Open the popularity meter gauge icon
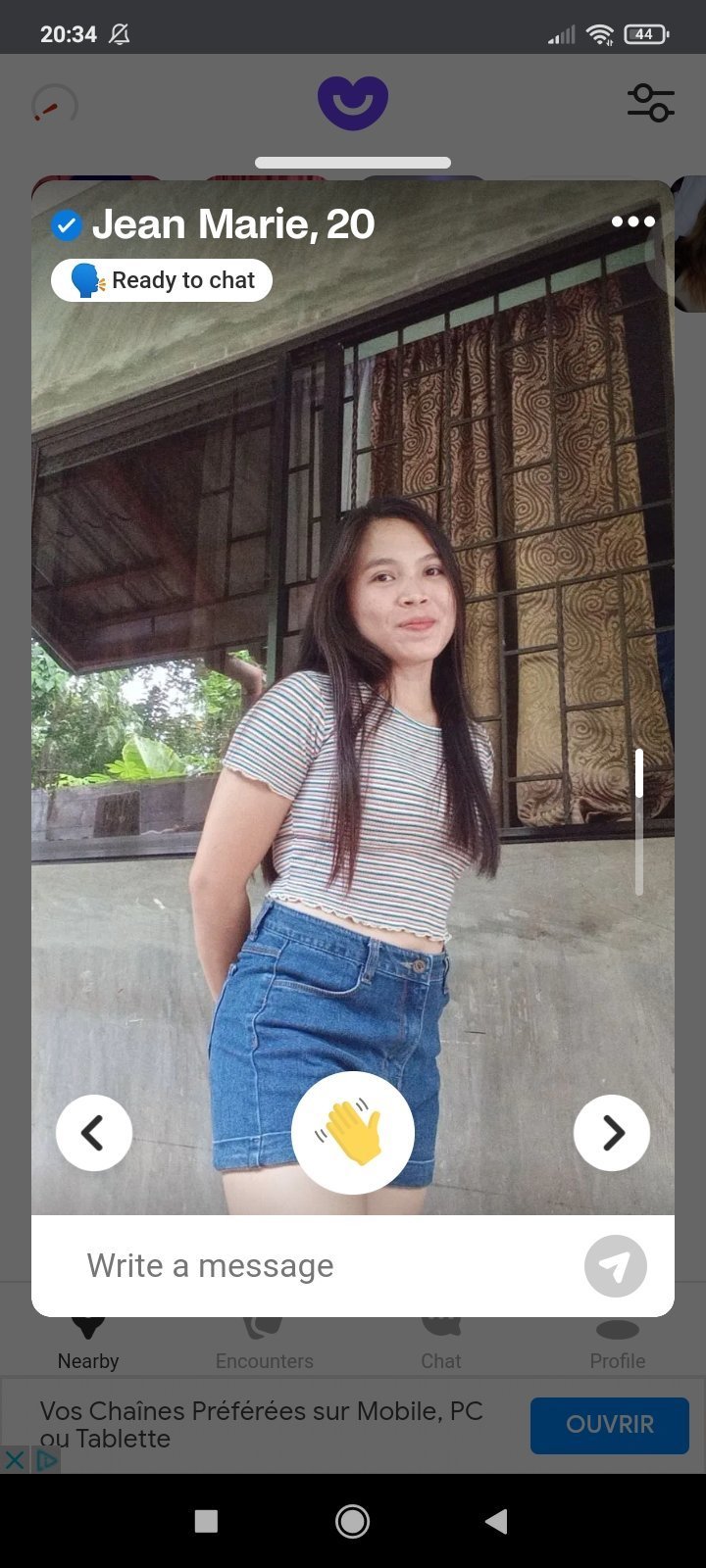The width and height of the screenshot is (706, 1568). pyautogui.click(x=55, y=103)
